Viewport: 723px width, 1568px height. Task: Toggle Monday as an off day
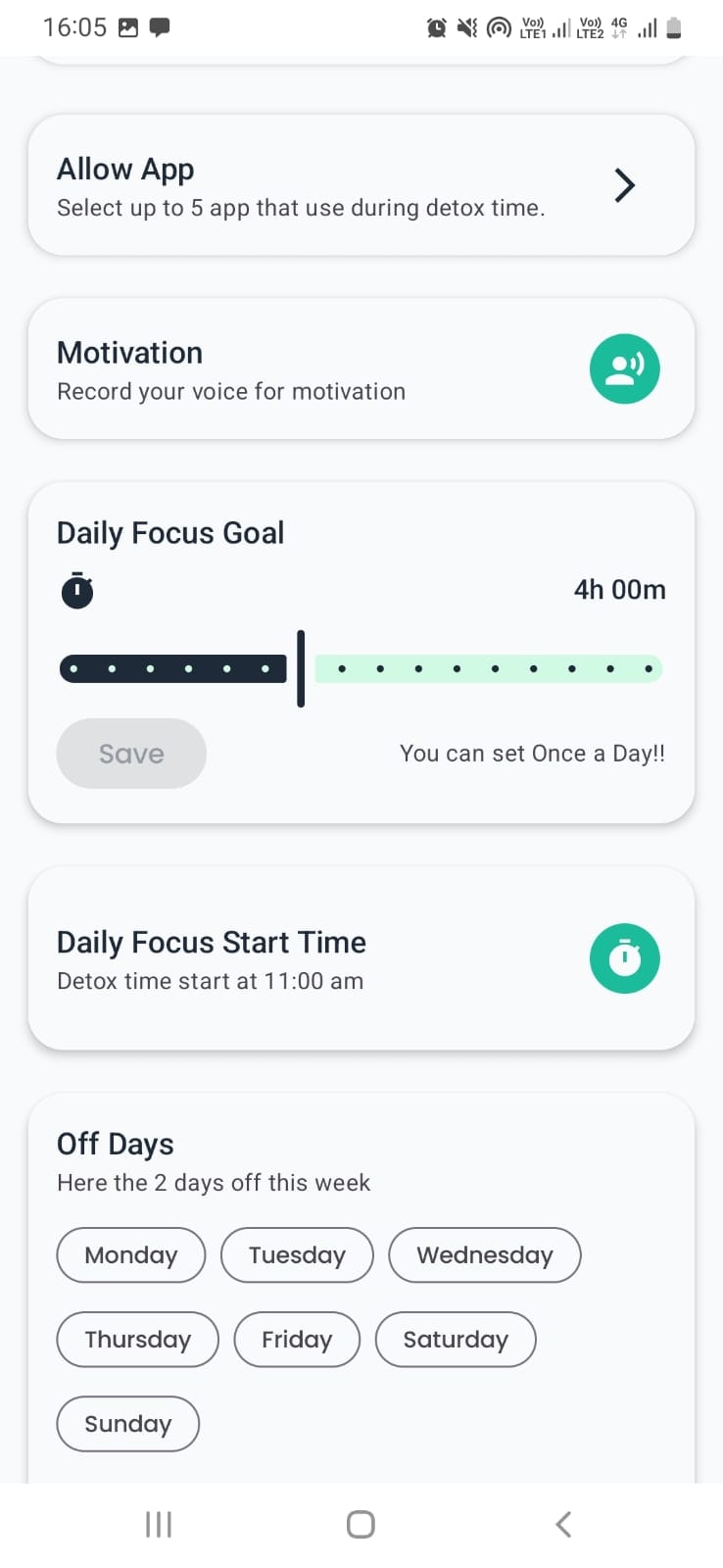point(130,1254)
